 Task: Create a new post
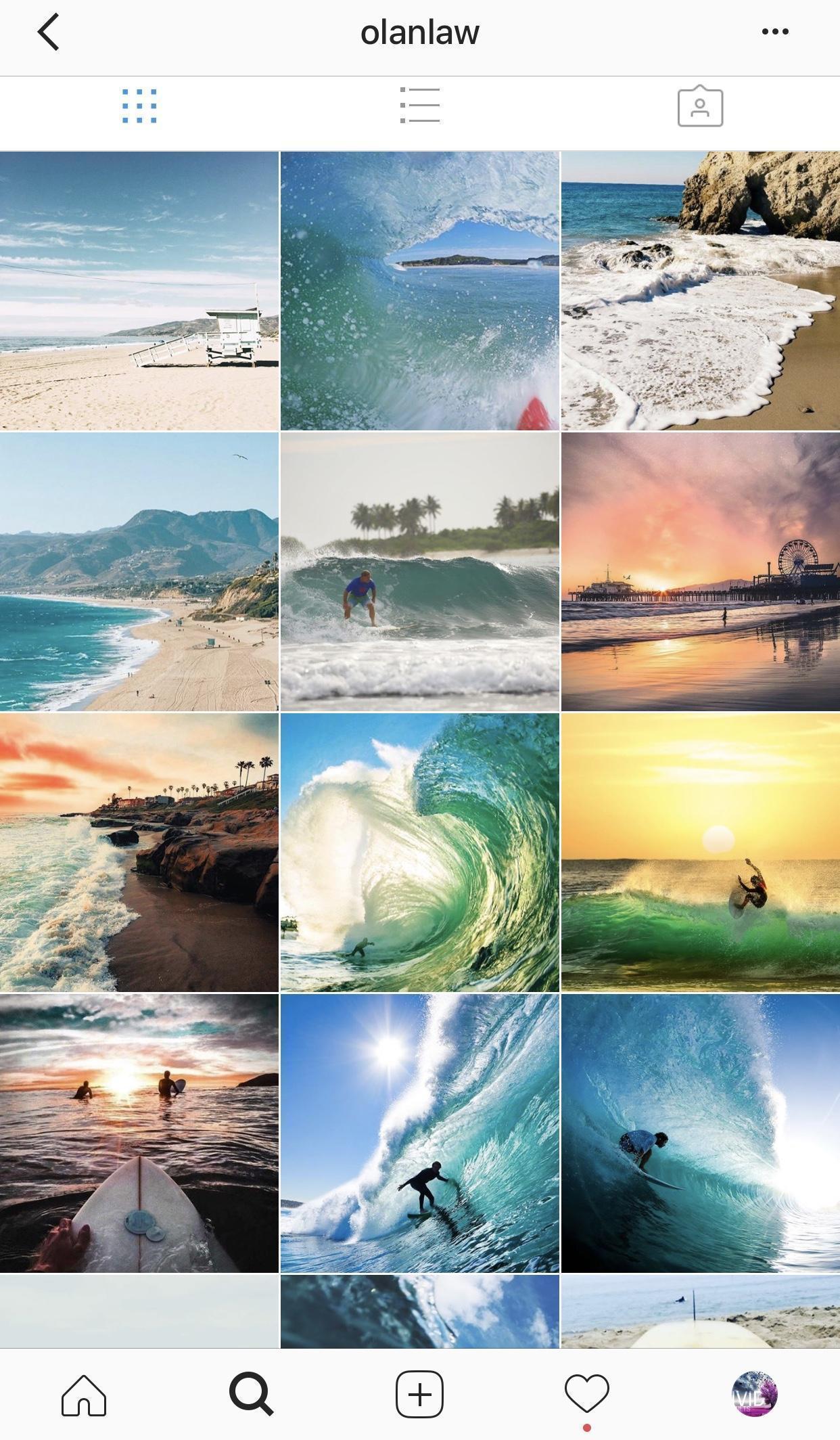point(419,1395)
